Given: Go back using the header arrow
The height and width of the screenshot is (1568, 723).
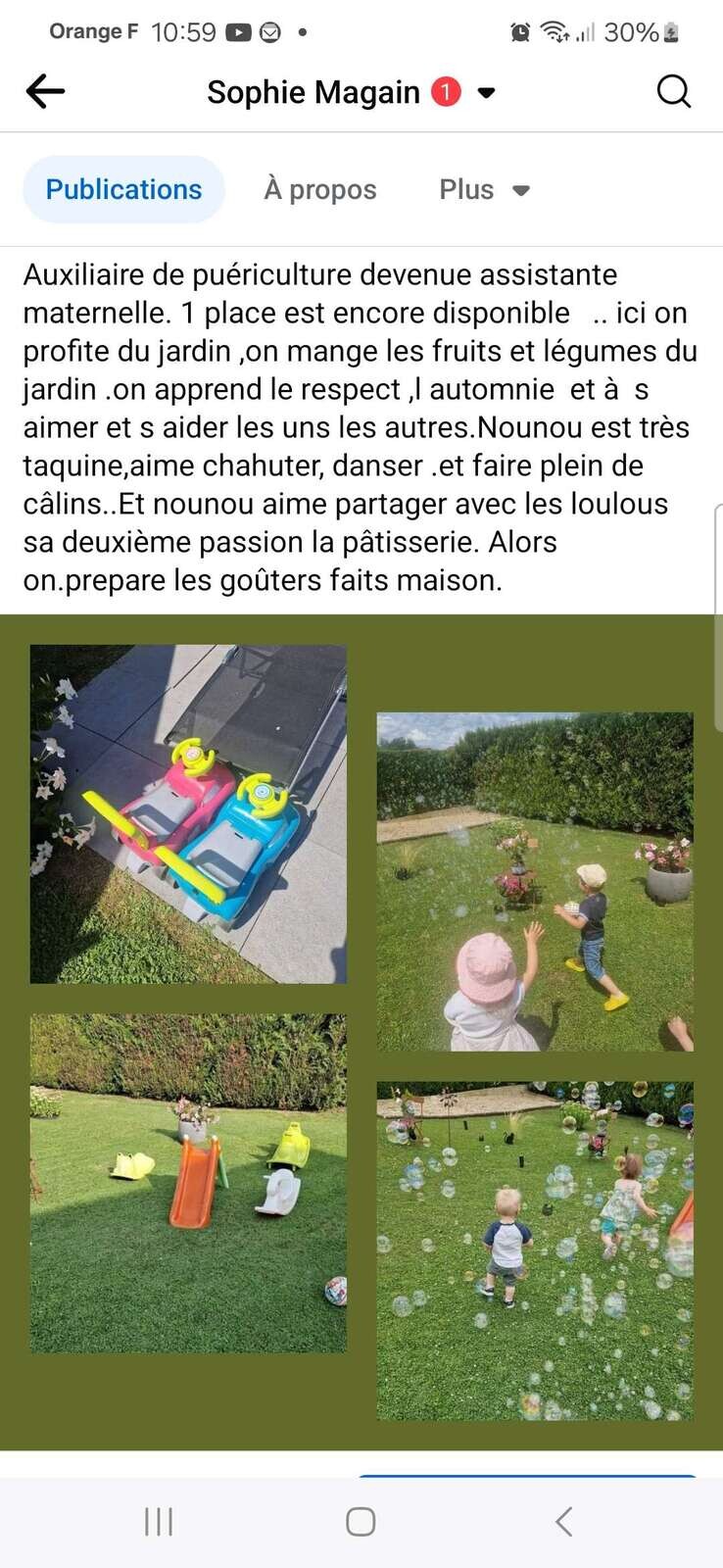Looking at the screenshot, I should point(45,92).
